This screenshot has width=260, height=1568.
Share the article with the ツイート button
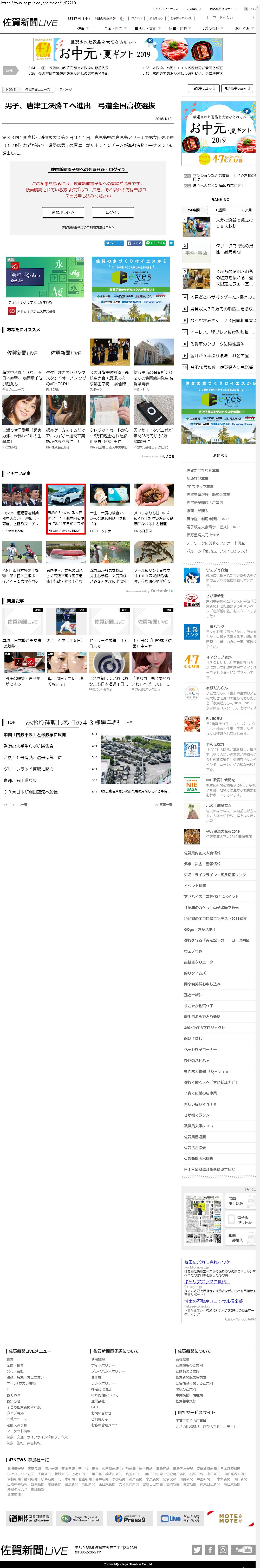click(114, 243)
